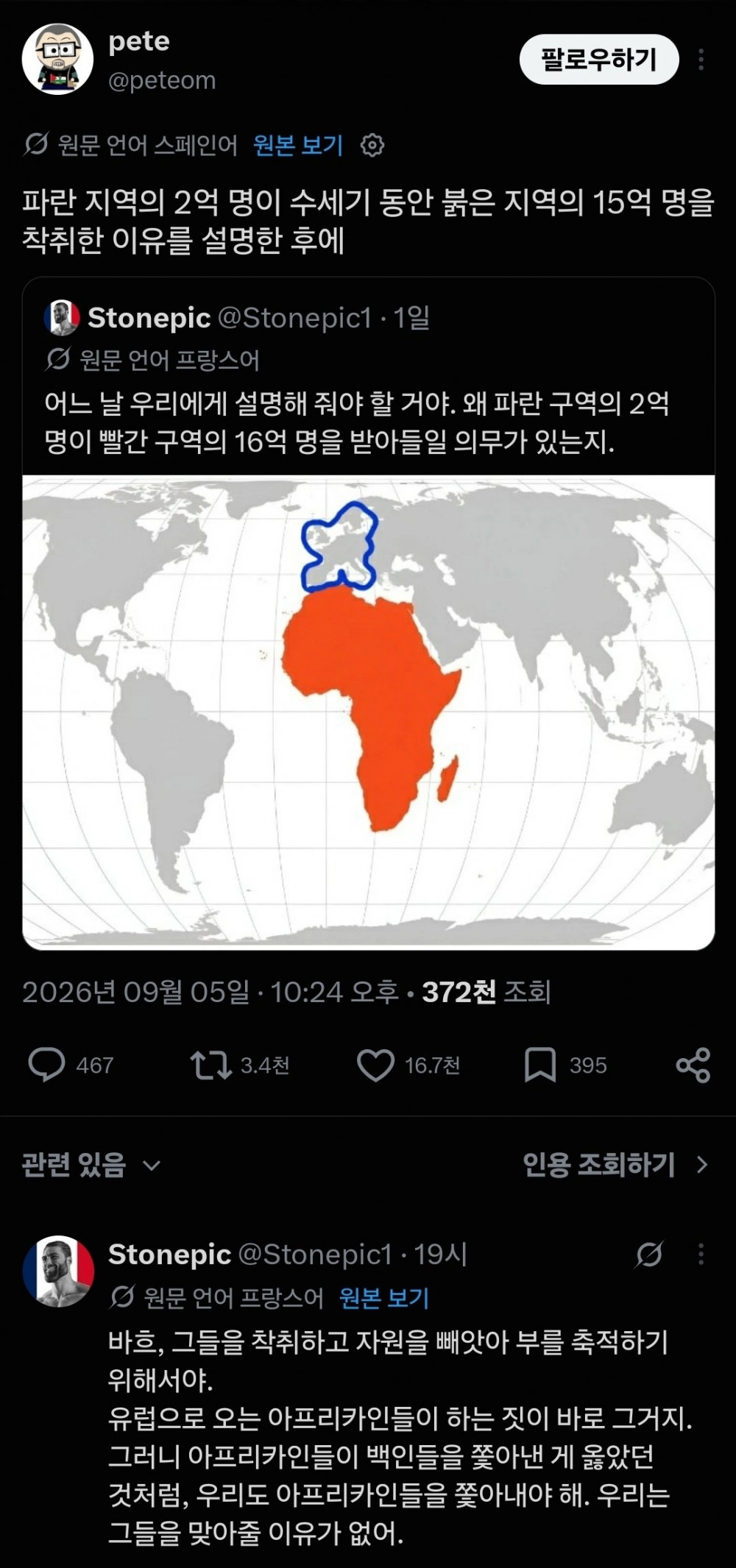Image resolution: width=736 pixels, height=1568 pixels.
Task: Open Stonepic's avatar in the reply
Action: [58, 1271]
